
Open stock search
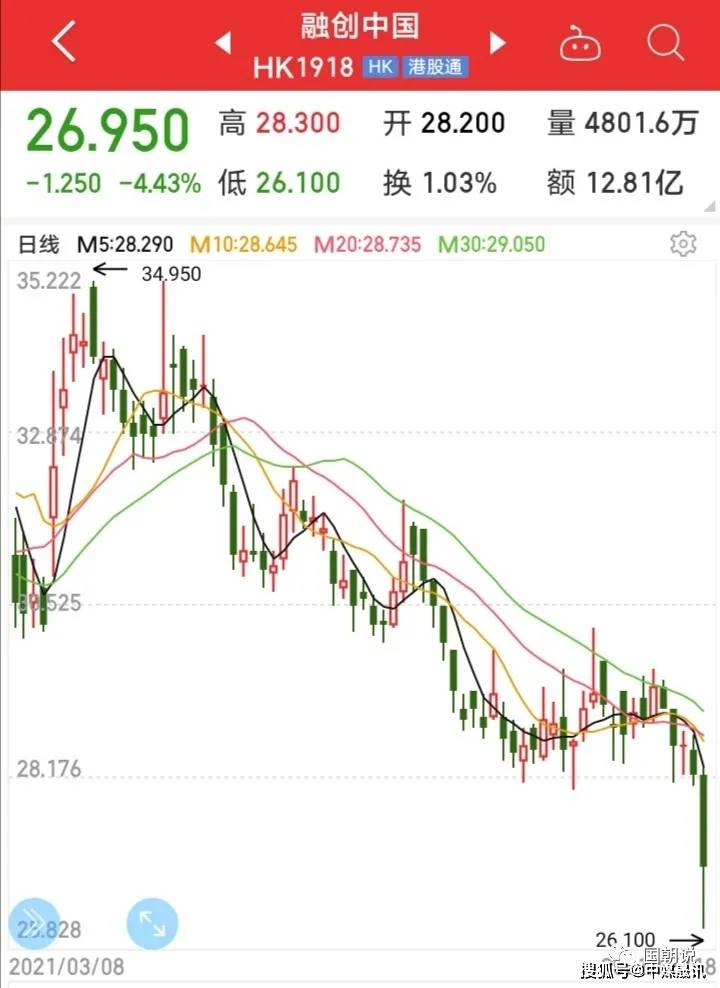(664, 43)
